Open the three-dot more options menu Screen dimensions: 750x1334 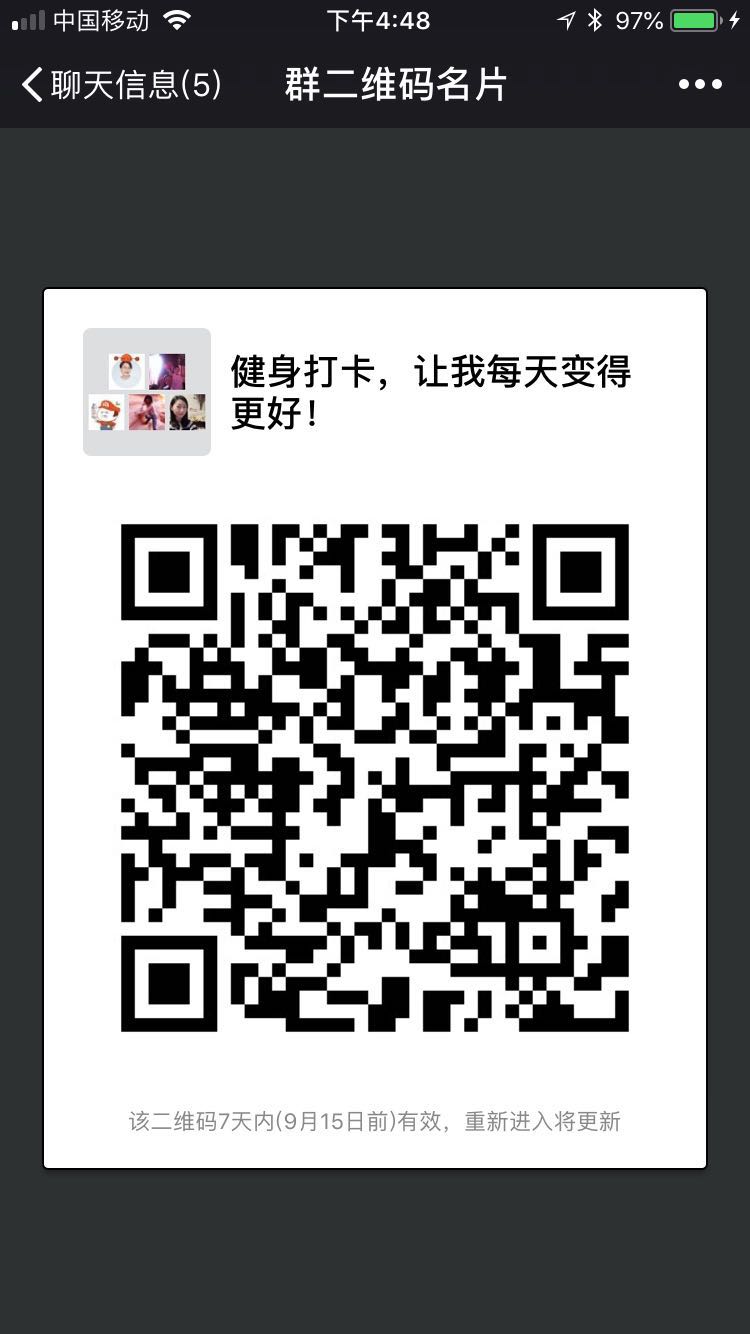(x=700, y=85)
